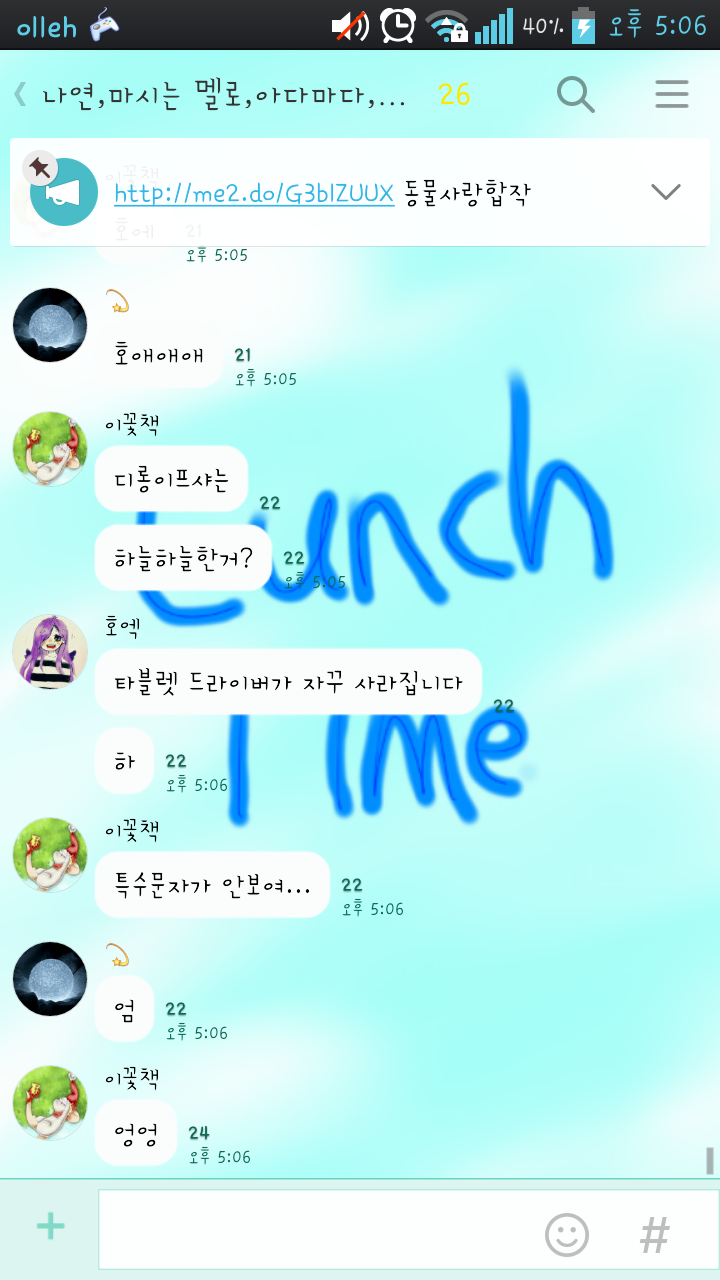This screenshot has width=720, height=1280.
Task: Open the me2.do link in the notice
Action: coord(253,194)
